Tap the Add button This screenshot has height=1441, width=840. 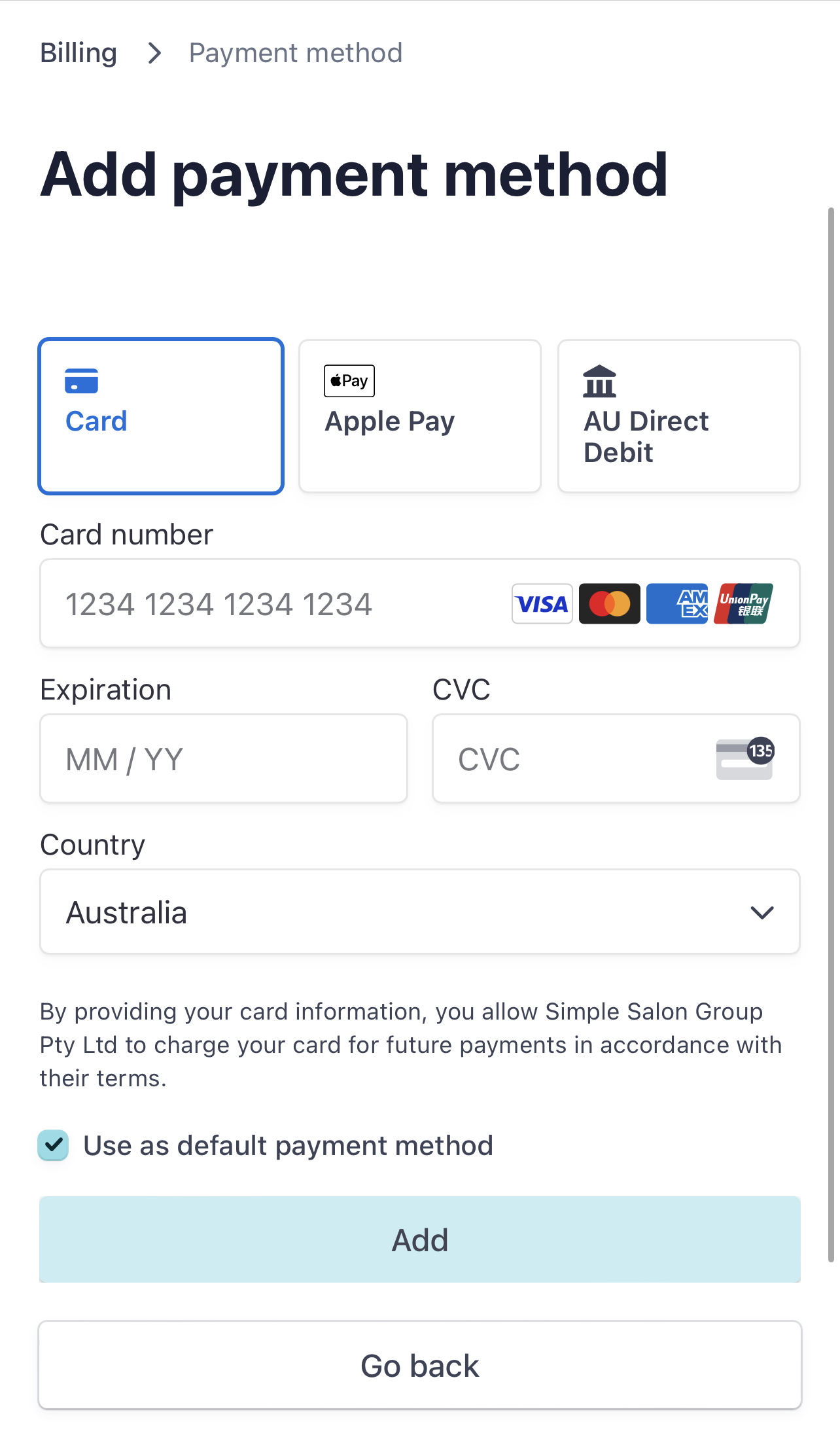420,1239
